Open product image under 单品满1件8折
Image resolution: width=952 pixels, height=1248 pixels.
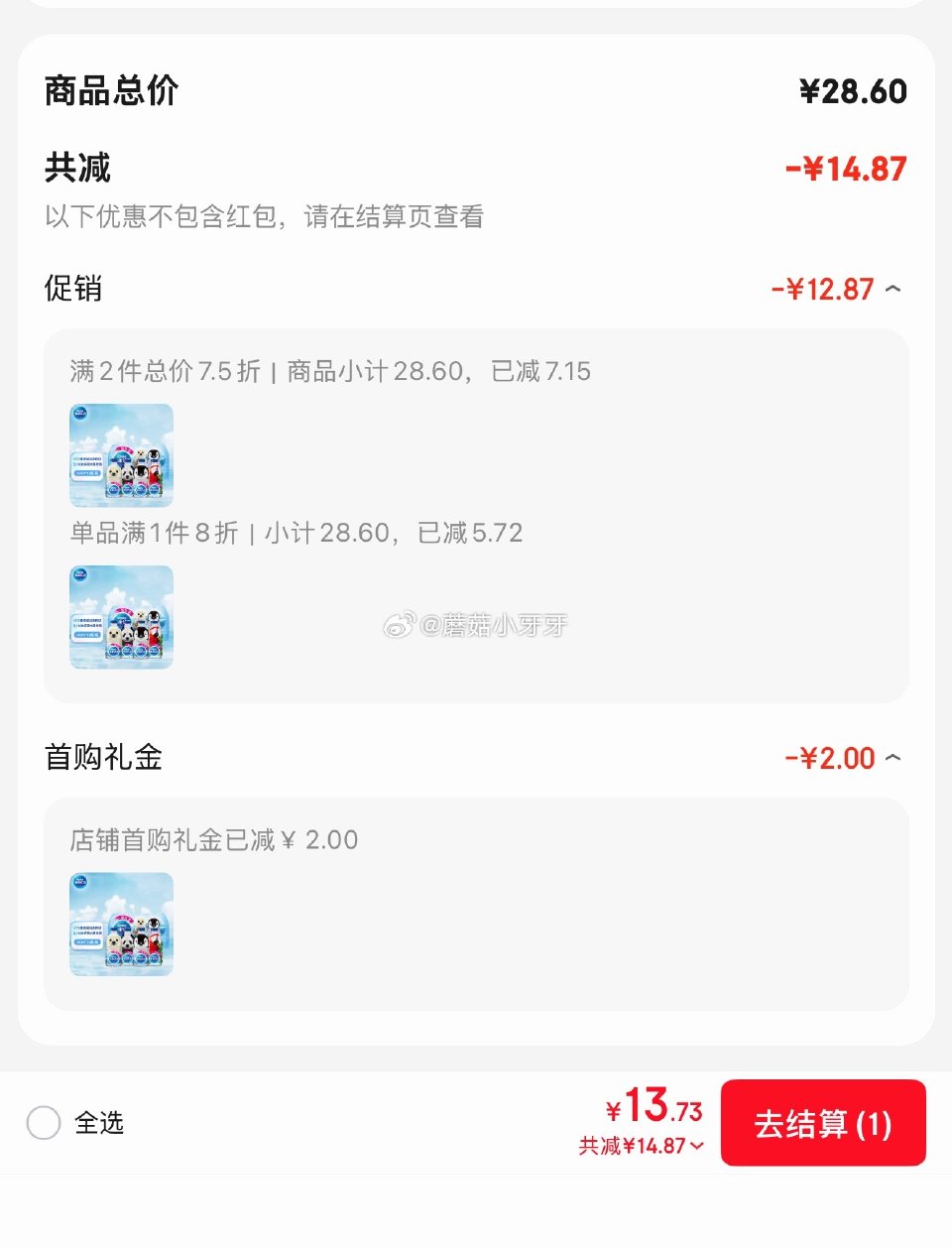[x=121, y=617]
